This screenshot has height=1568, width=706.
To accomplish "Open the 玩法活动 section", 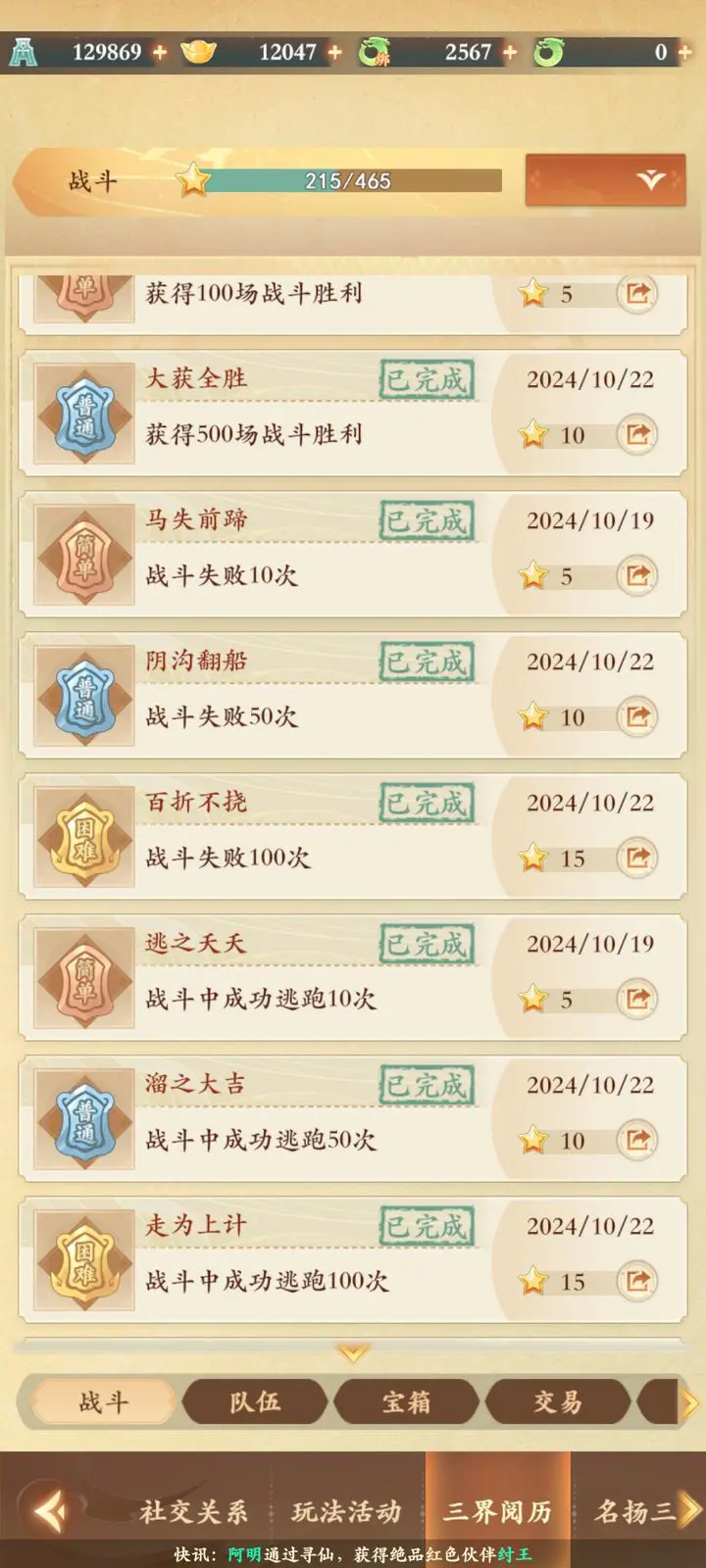I will click(x=346, y=1511).
